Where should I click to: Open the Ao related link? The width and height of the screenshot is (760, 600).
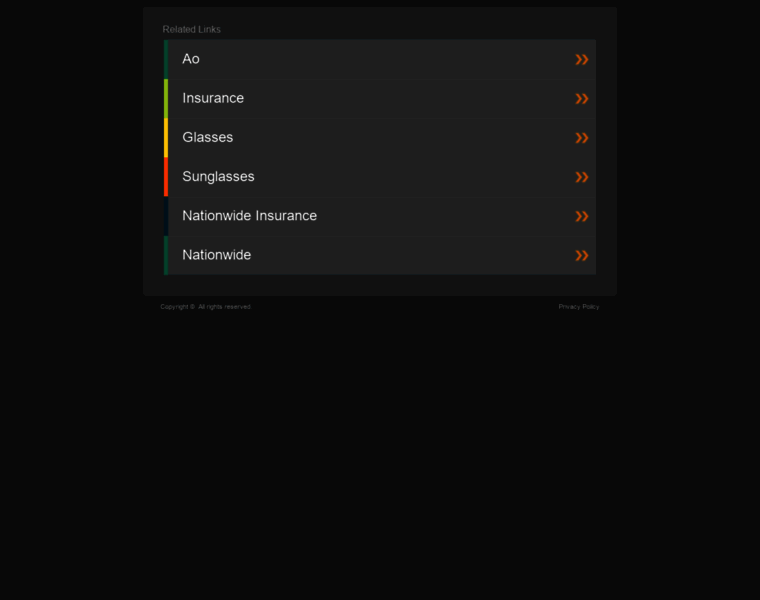[x=191, y=59]
